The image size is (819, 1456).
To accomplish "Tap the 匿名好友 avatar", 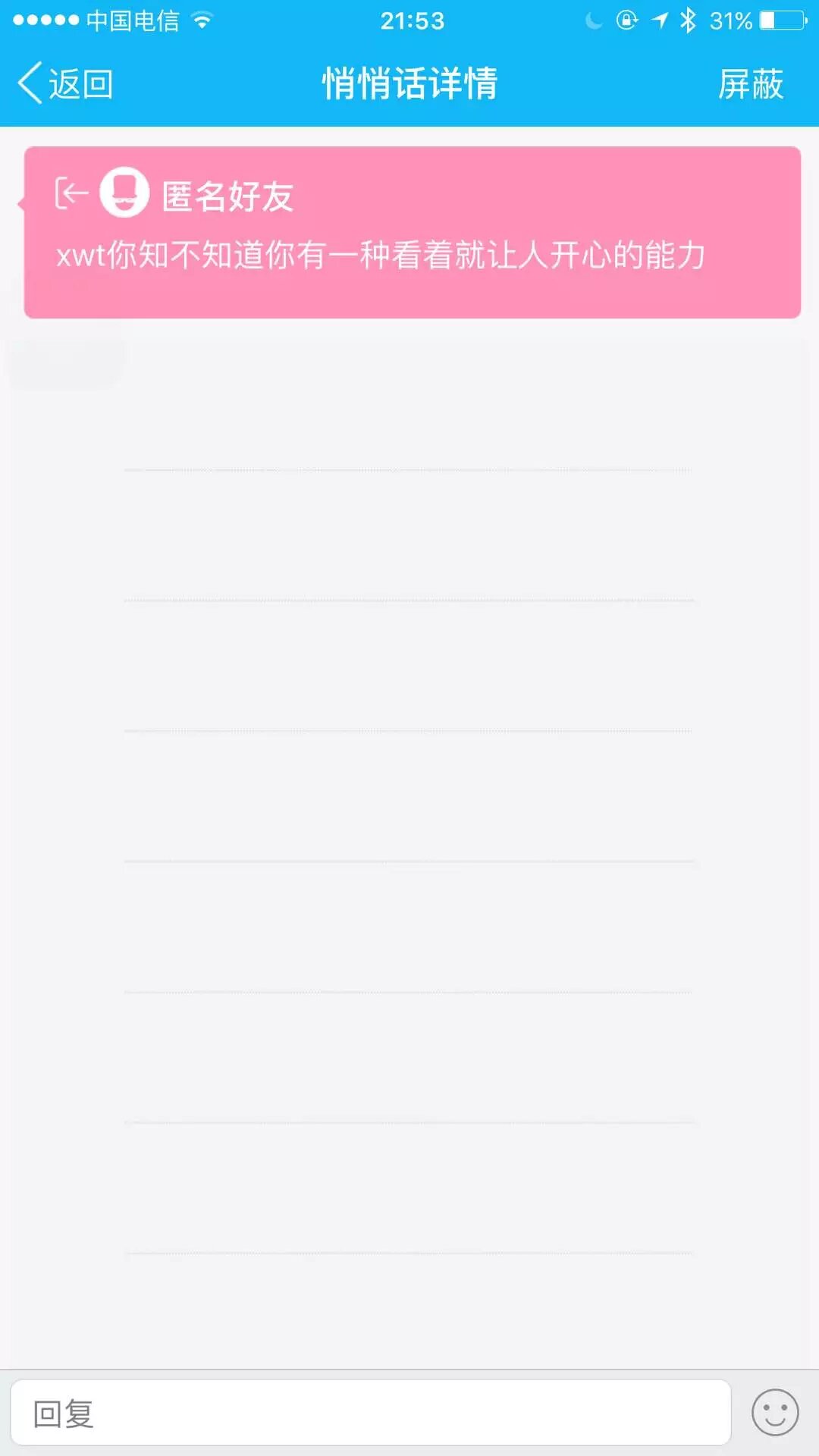I will coord(124,193).
